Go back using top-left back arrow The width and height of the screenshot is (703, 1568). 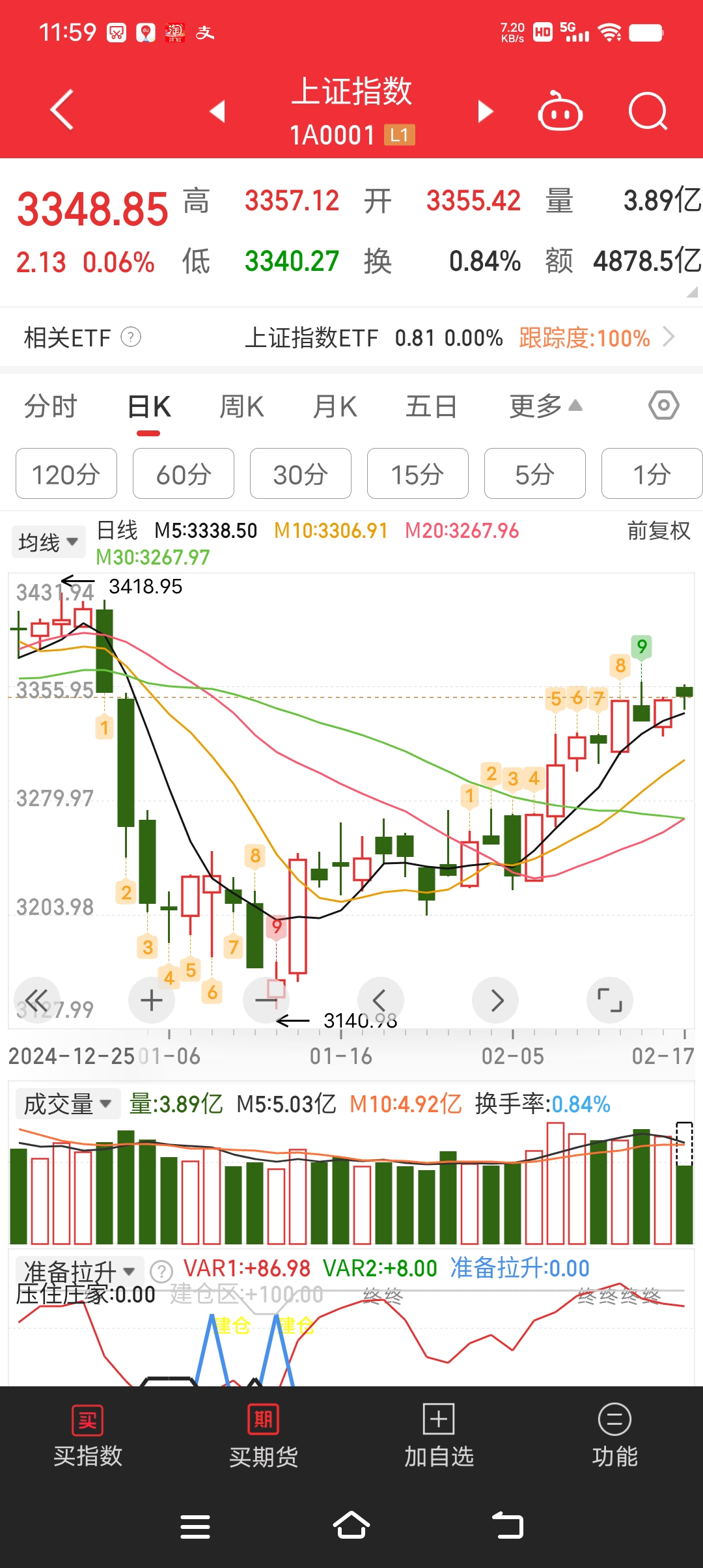(61, 111)
